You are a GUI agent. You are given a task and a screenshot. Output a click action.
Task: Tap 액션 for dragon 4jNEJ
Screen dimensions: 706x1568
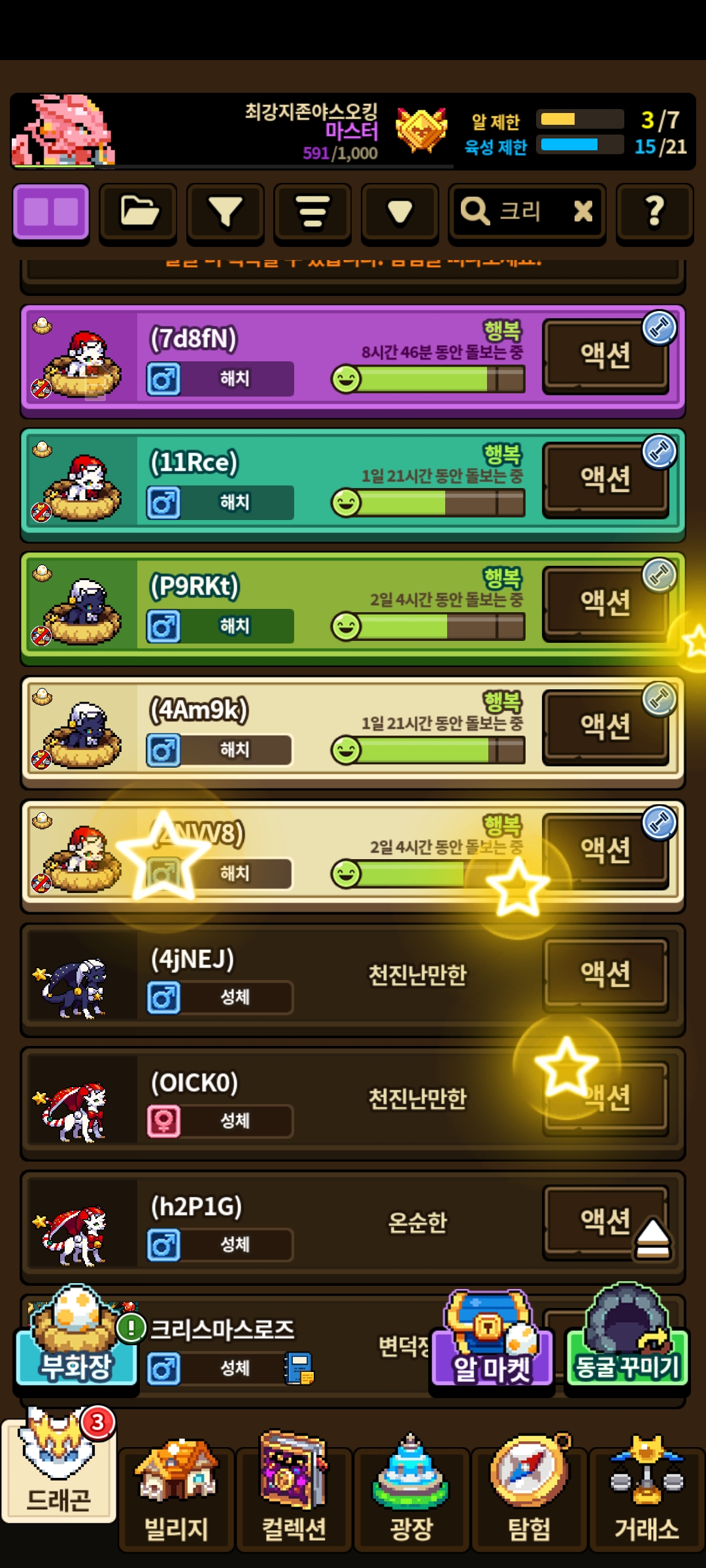coord(605,975)
